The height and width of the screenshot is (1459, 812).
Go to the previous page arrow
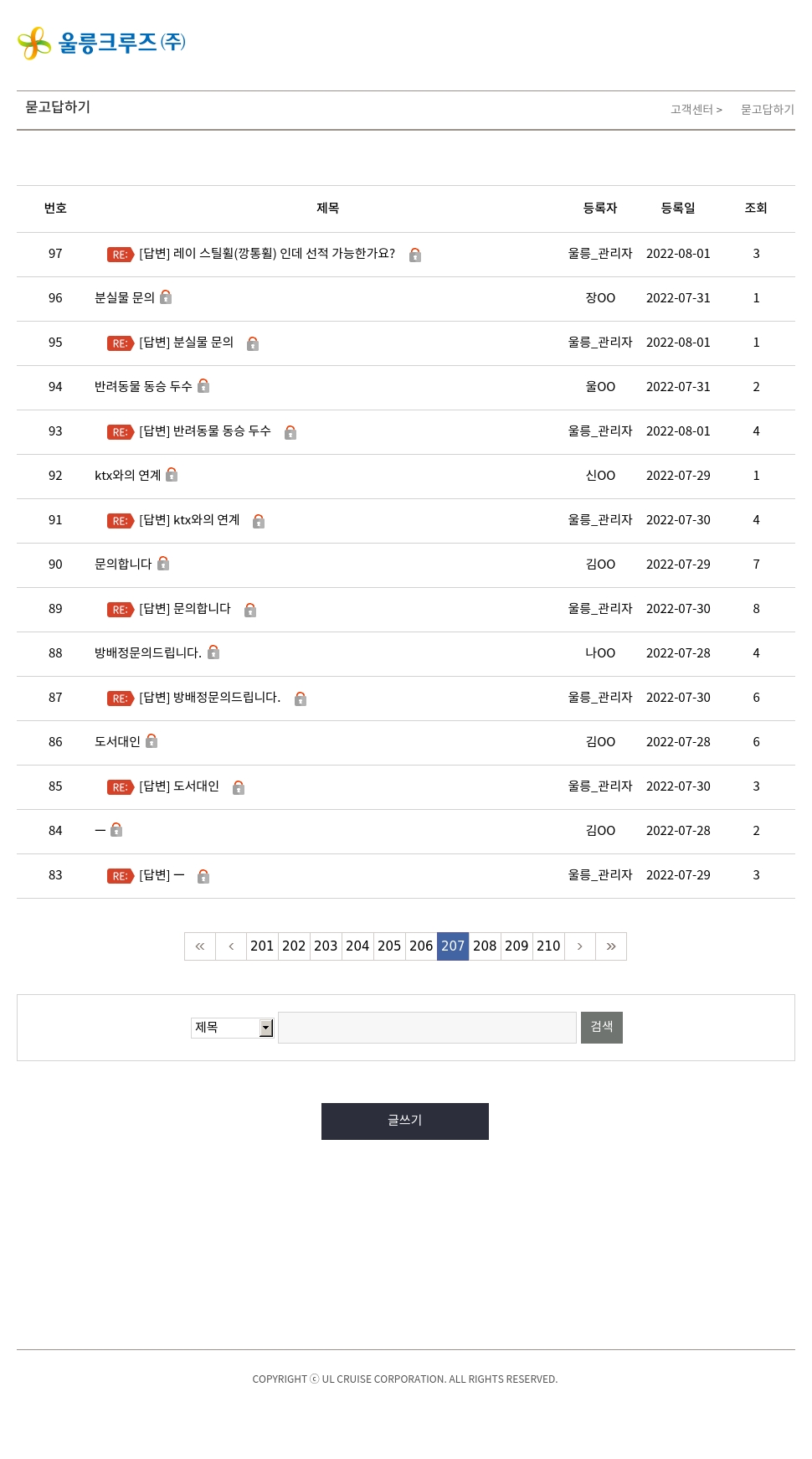click(x=231, y=946)
